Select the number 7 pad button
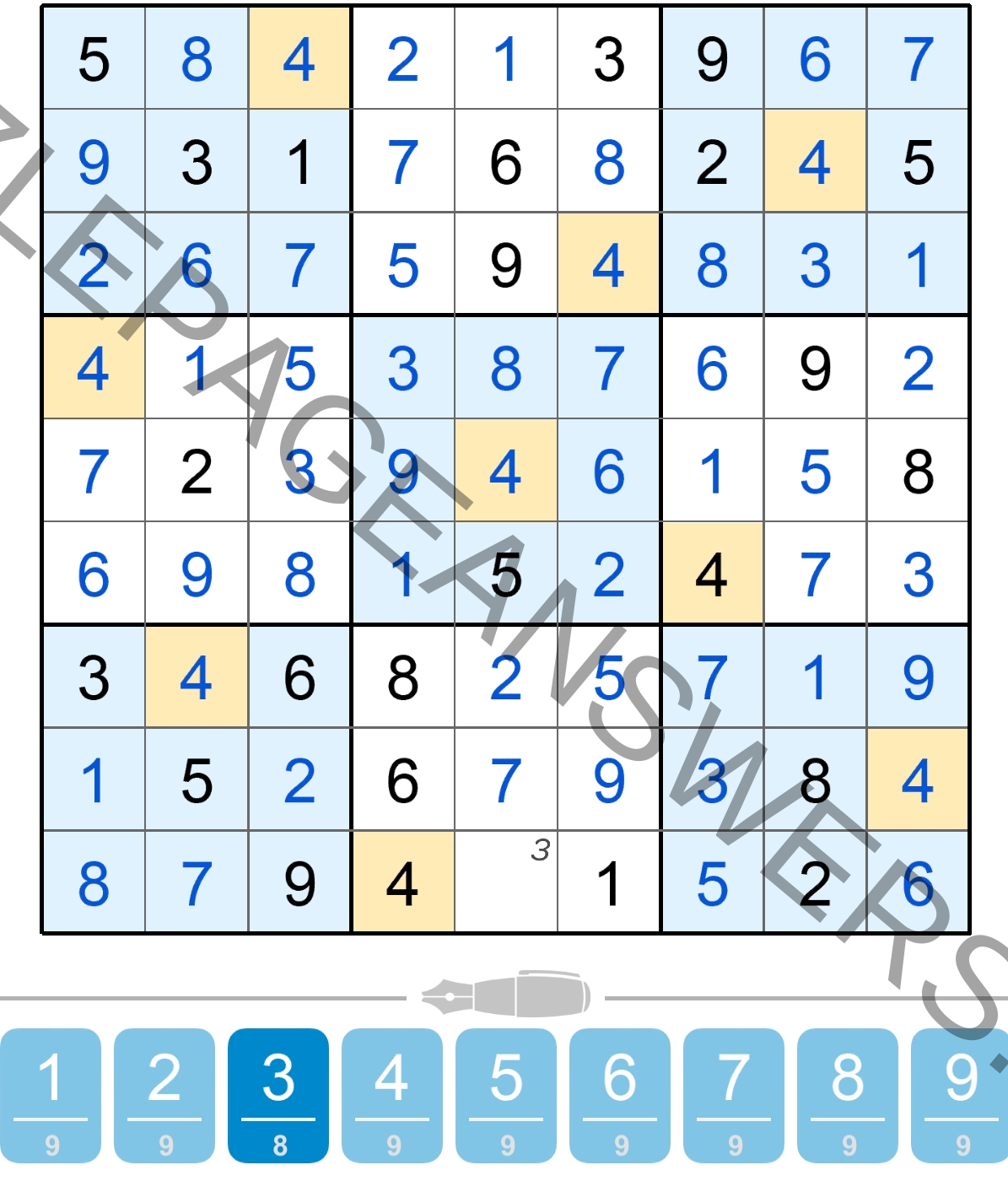Viewport: 1008px width, 1181px height. (x=734, y=1094)
